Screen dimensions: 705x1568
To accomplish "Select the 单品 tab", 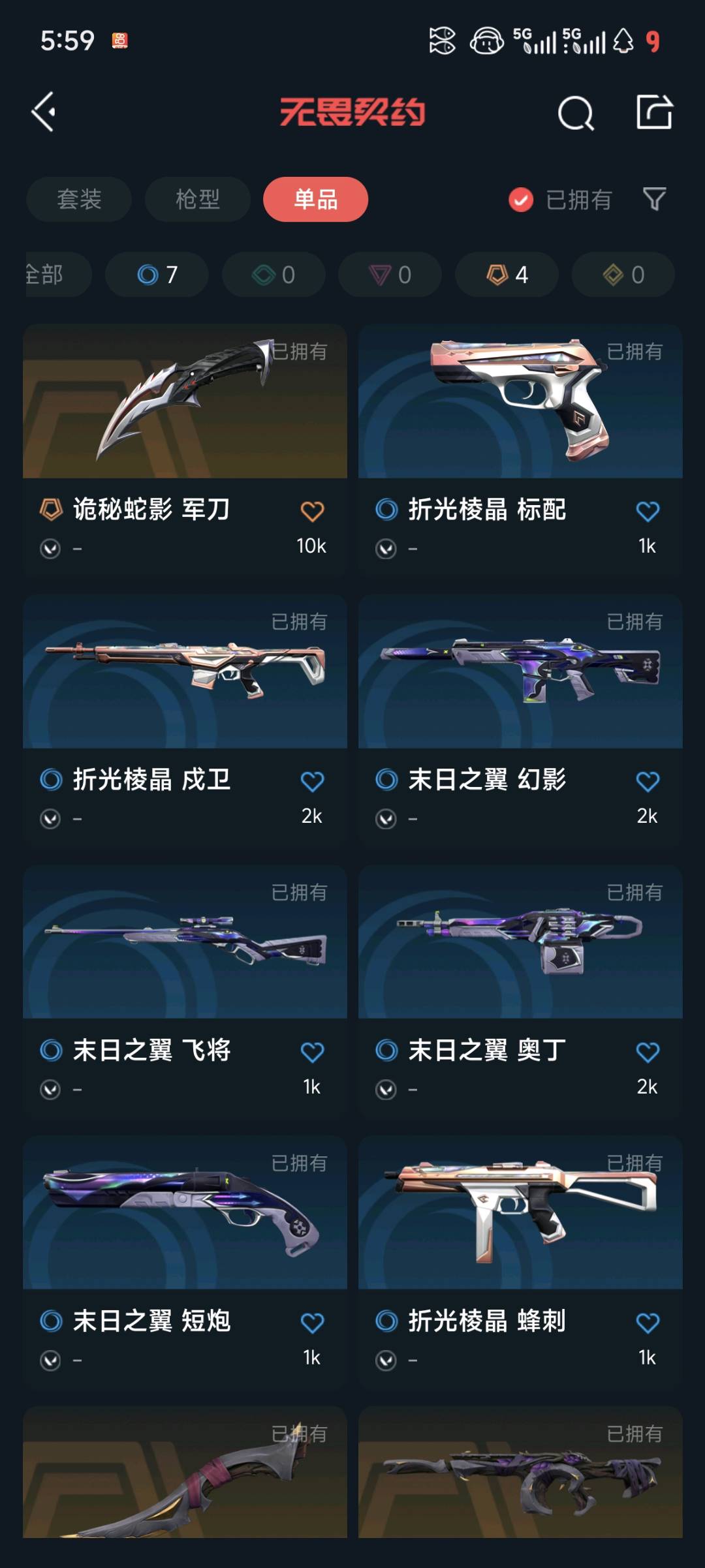I will tap(315, 199).
